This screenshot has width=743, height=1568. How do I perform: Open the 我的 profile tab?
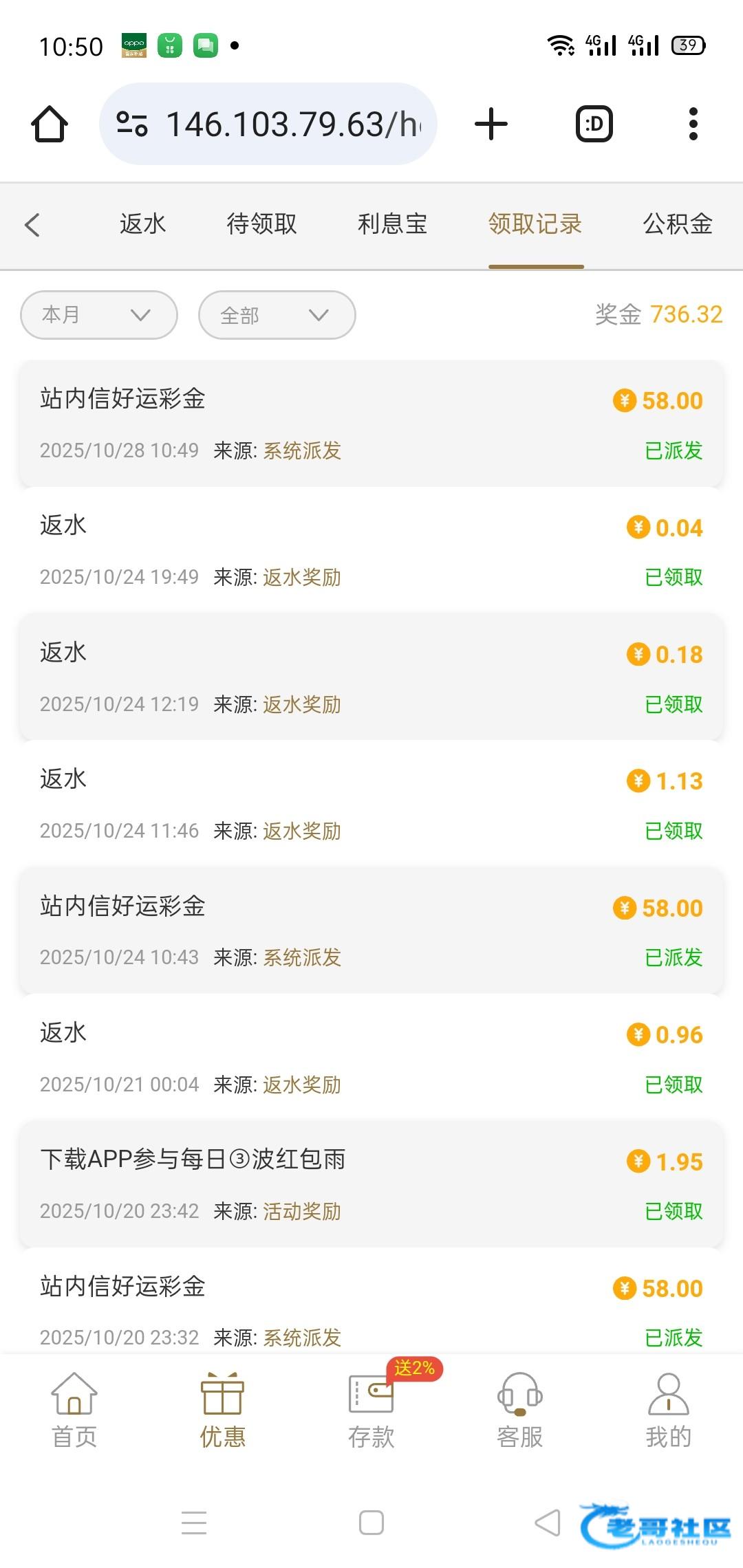click(x=668, y=1410)
